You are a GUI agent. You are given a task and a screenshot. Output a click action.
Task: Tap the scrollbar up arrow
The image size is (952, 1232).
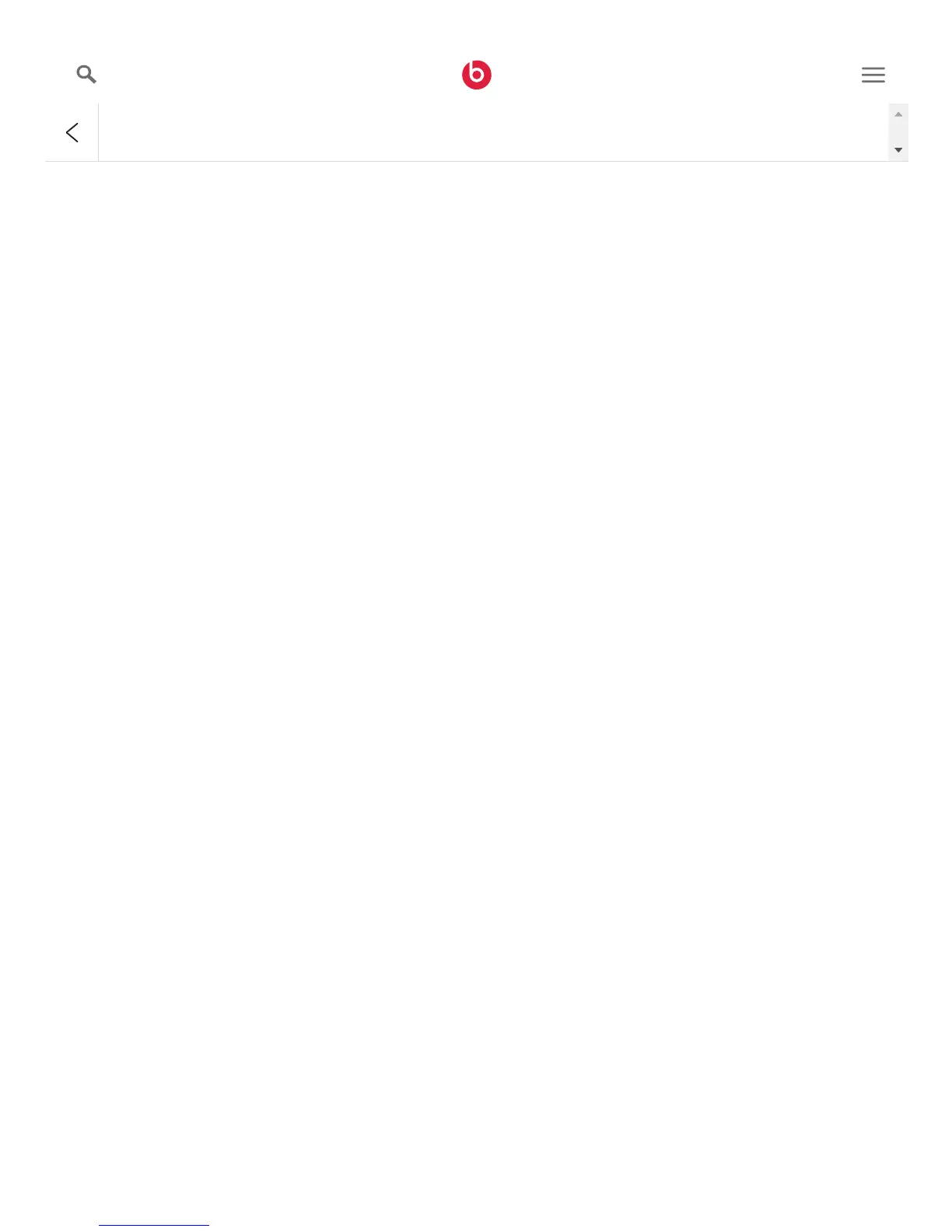(x=898, y=114)
